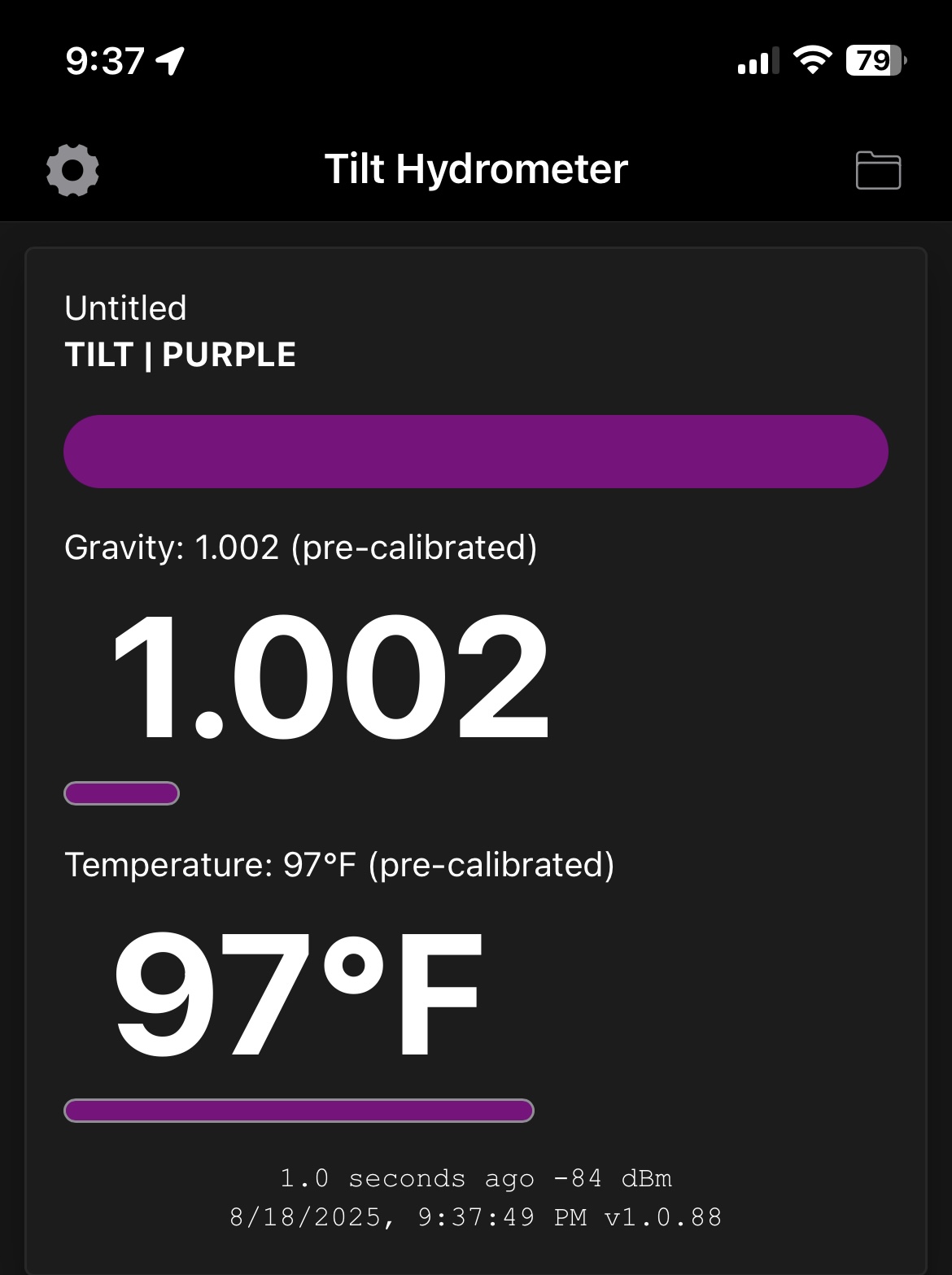
Task: Open settings with the gear icon
Action: [x=72, y=170]
